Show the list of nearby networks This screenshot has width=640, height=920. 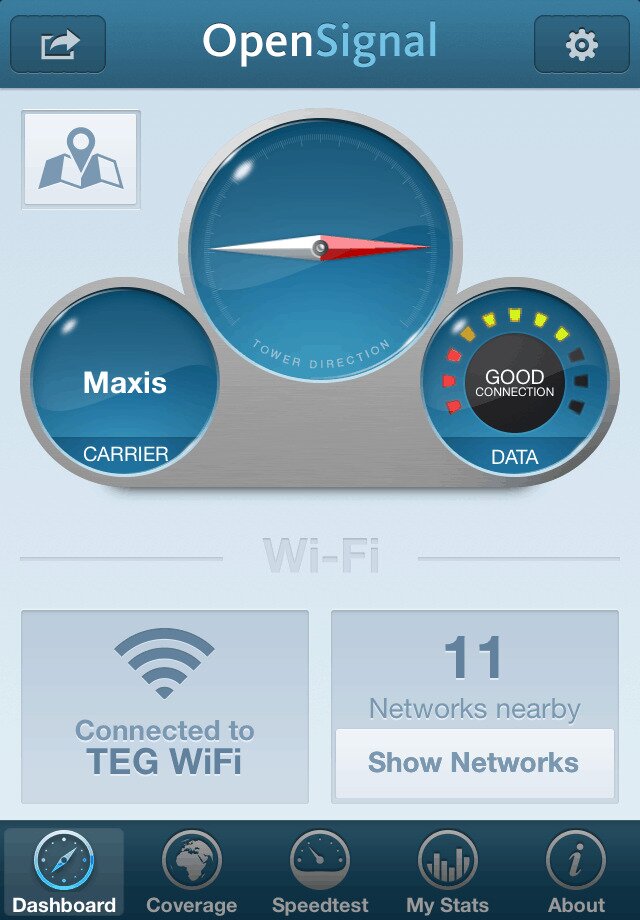pyautogui.click(x=474, y=763)
